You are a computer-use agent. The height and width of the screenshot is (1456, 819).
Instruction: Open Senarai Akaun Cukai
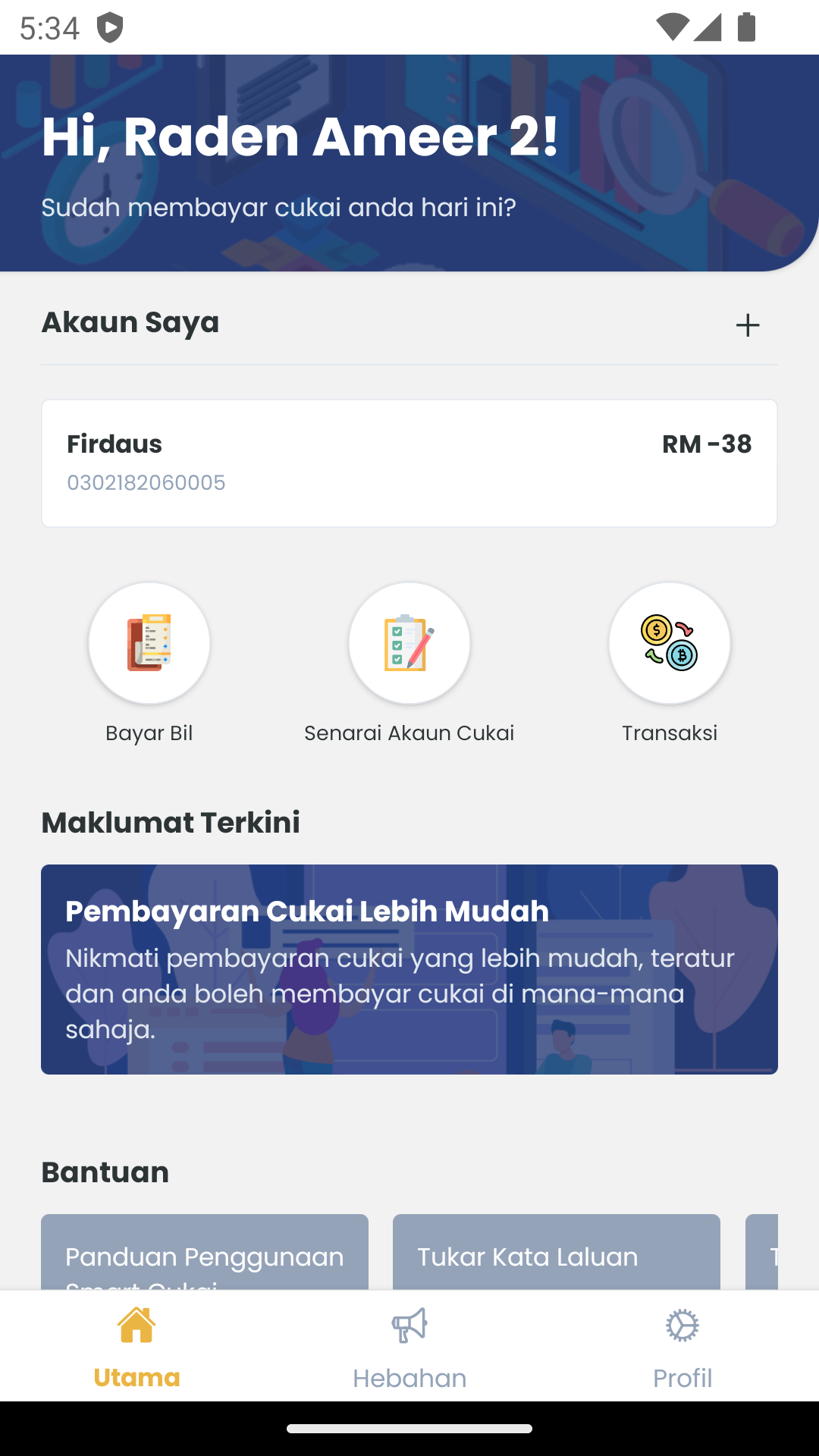click(409, 644)
